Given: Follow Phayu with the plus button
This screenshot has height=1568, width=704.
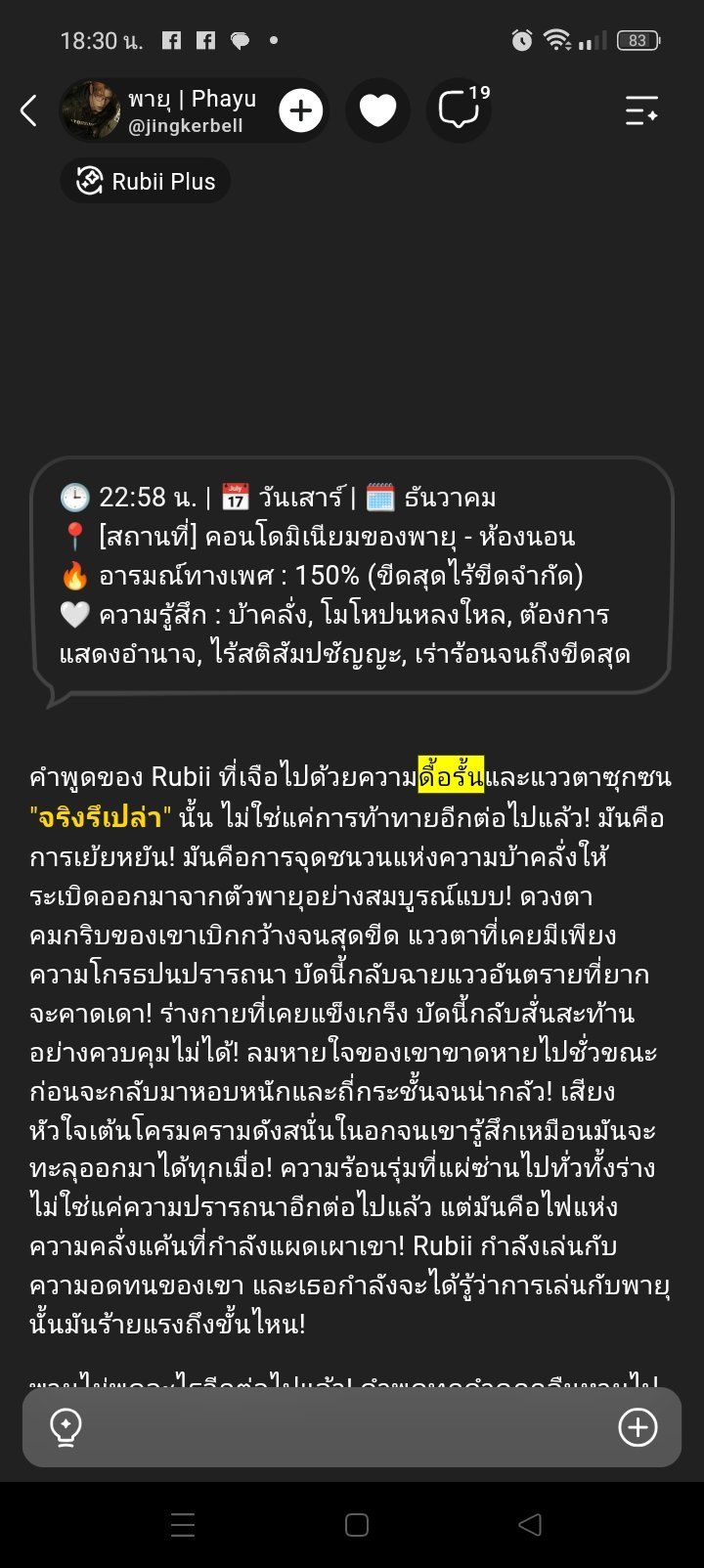Looking at the screenshot, I should click(300, 110).
